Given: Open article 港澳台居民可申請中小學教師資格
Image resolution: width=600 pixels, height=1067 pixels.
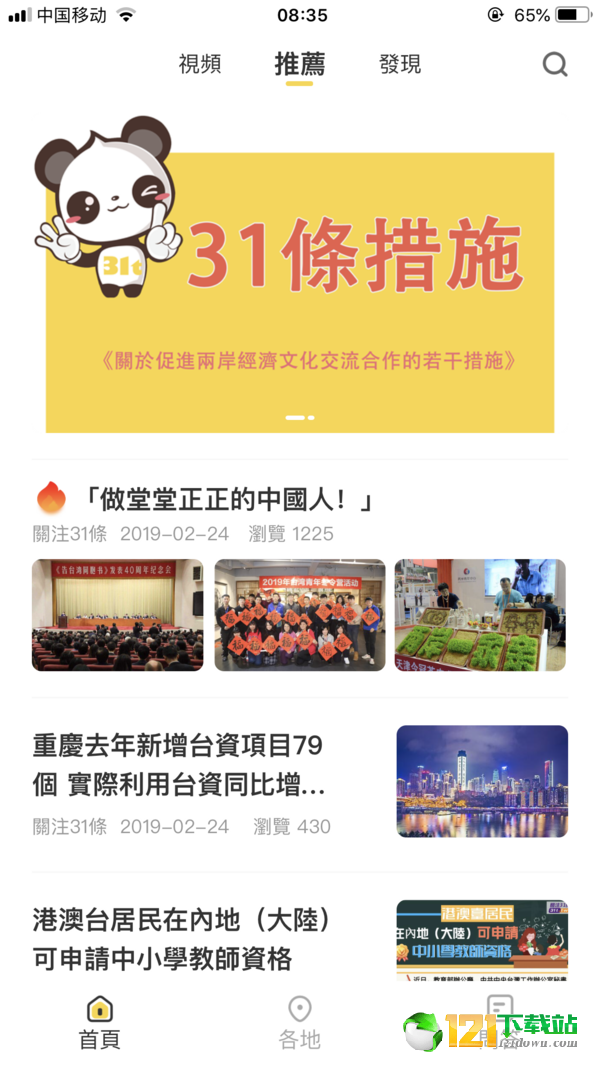Looking at the screenshot, I should point(182,940).
